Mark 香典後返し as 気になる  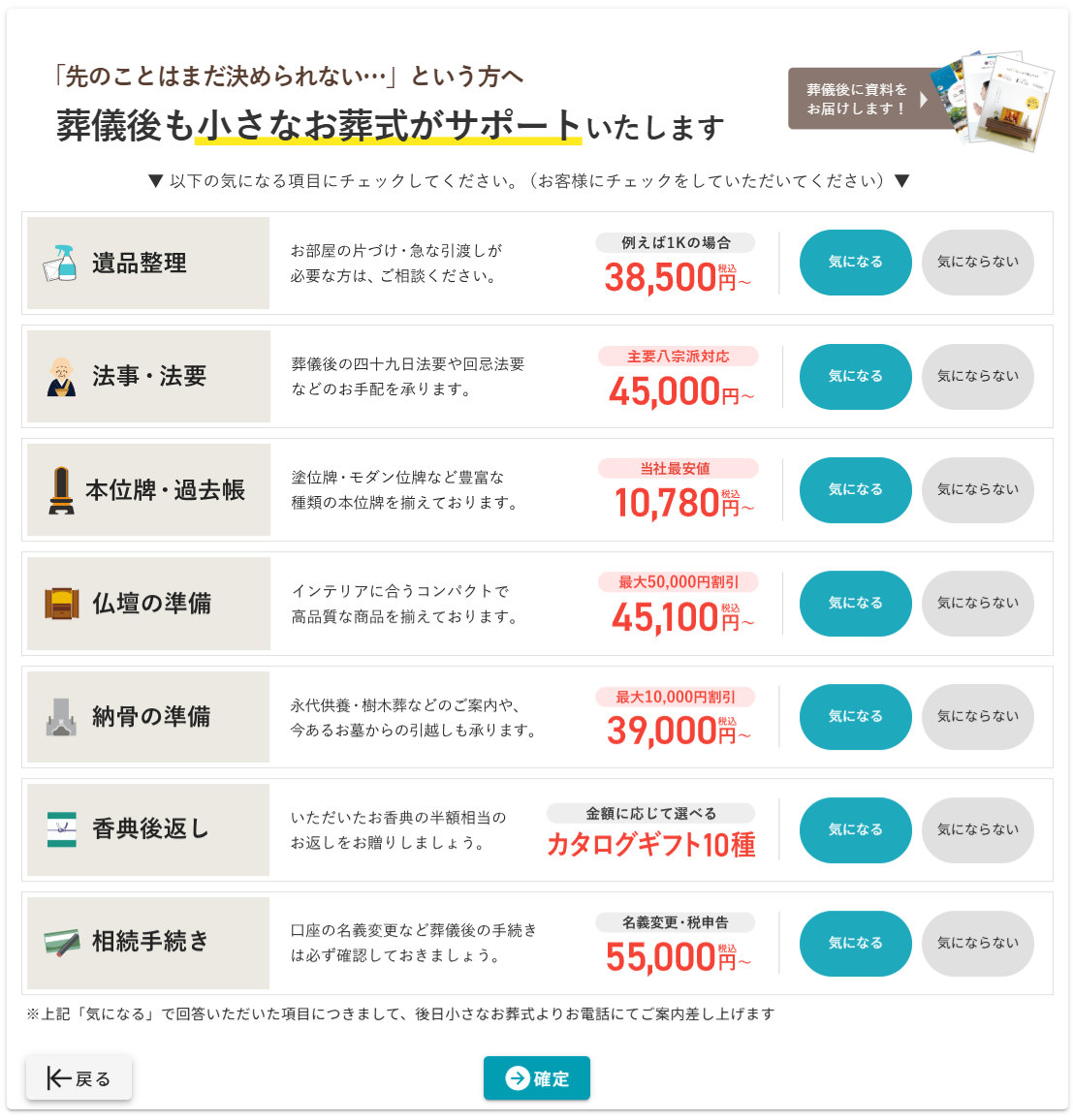(855, 830)
